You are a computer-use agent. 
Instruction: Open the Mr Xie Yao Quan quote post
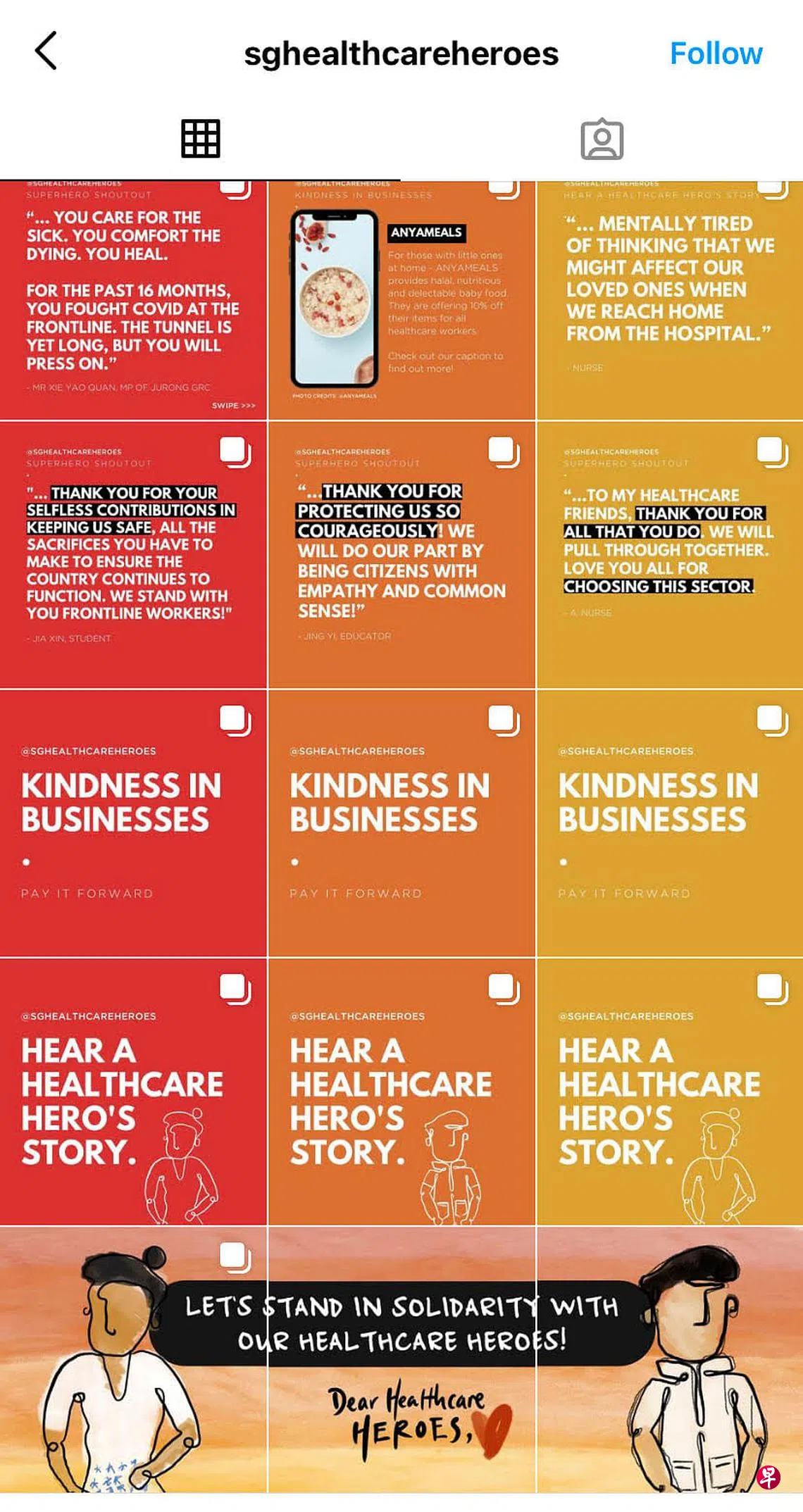point(133,301)
